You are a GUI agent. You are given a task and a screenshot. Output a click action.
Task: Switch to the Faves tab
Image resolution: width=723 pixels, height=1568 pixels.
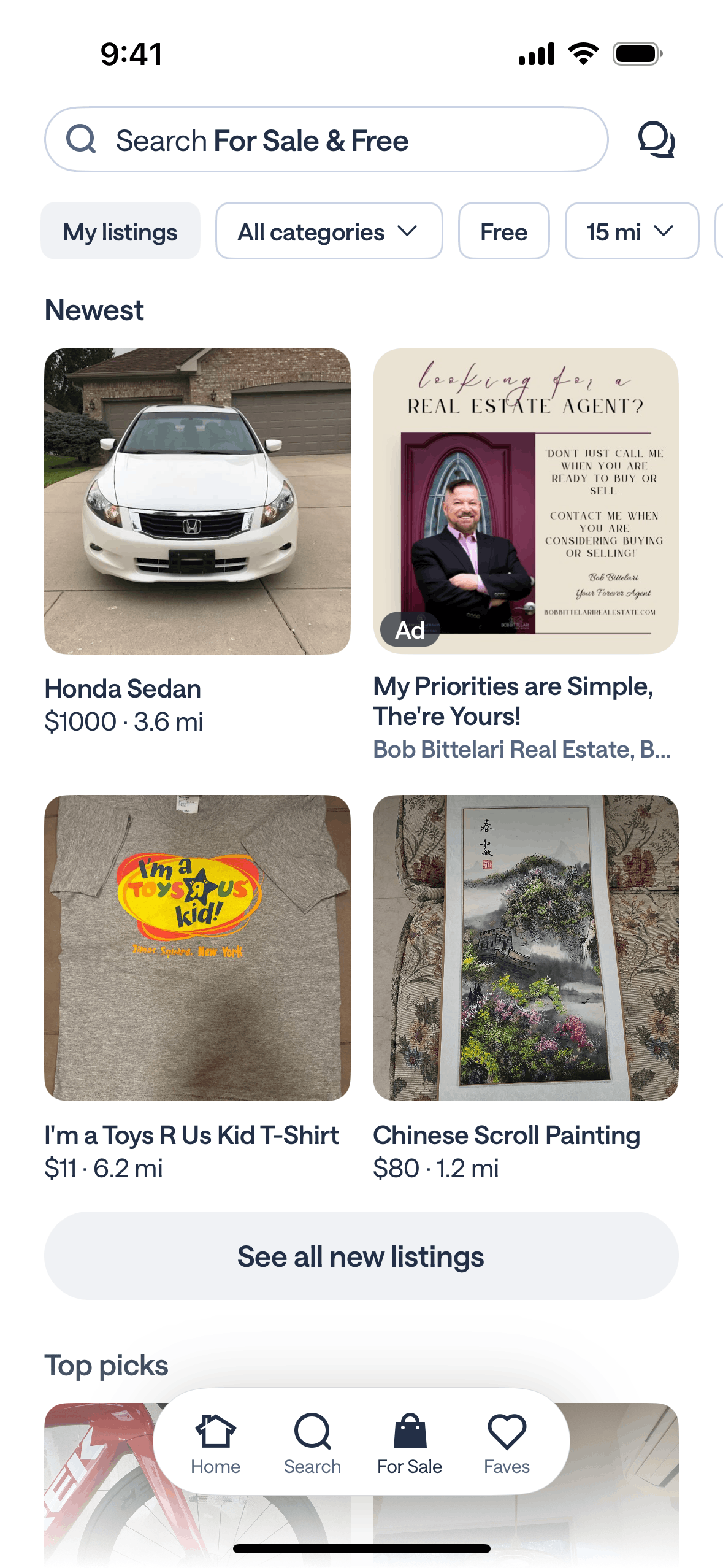(507, 1443)
